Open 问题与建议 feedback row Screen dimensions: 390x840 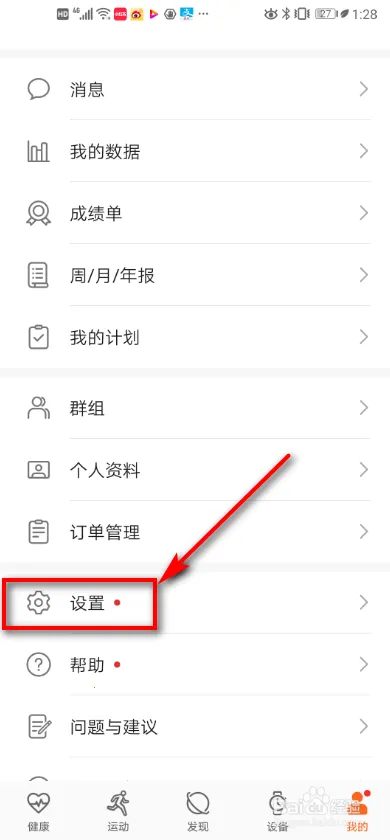(195, 728)
